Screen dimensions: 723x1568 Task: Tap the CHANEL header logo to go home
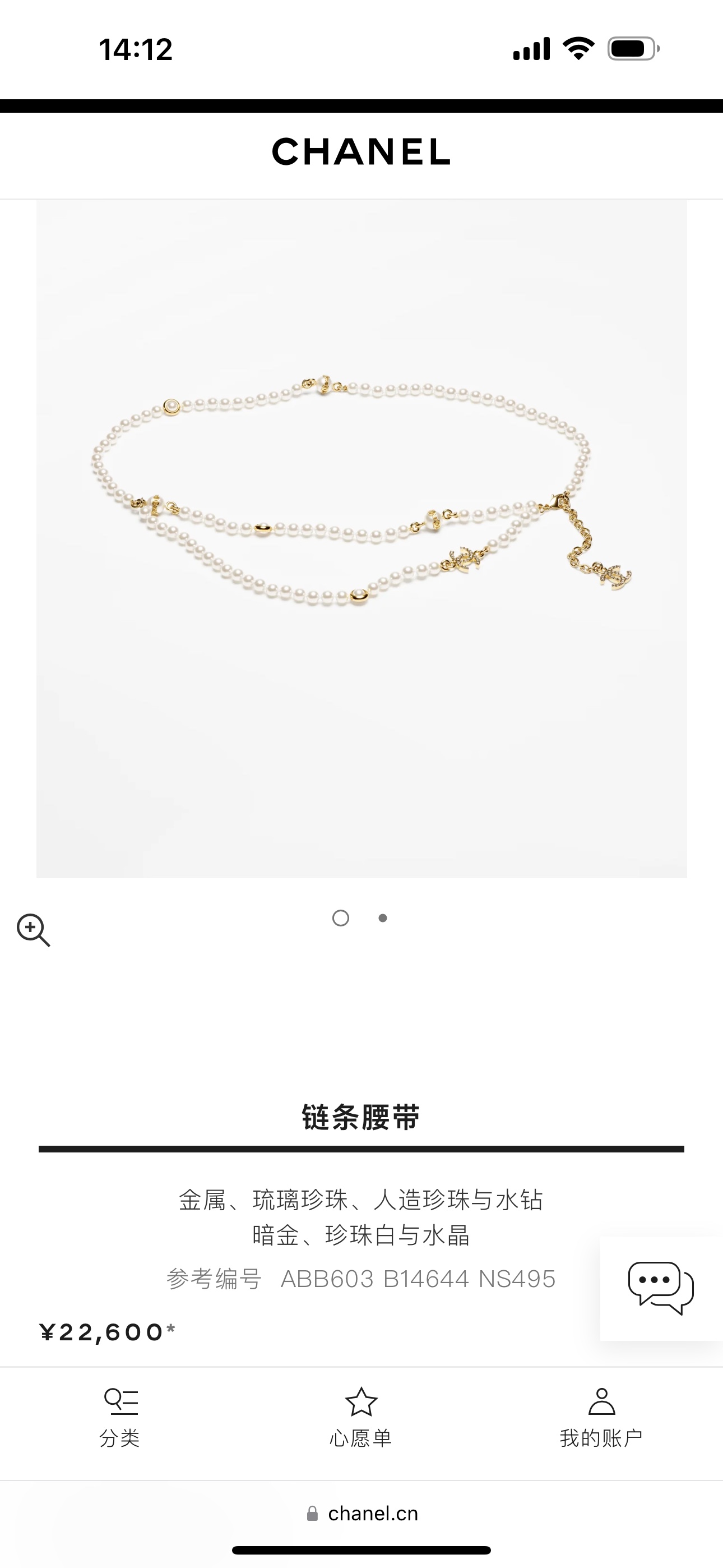tap(361, 151)
